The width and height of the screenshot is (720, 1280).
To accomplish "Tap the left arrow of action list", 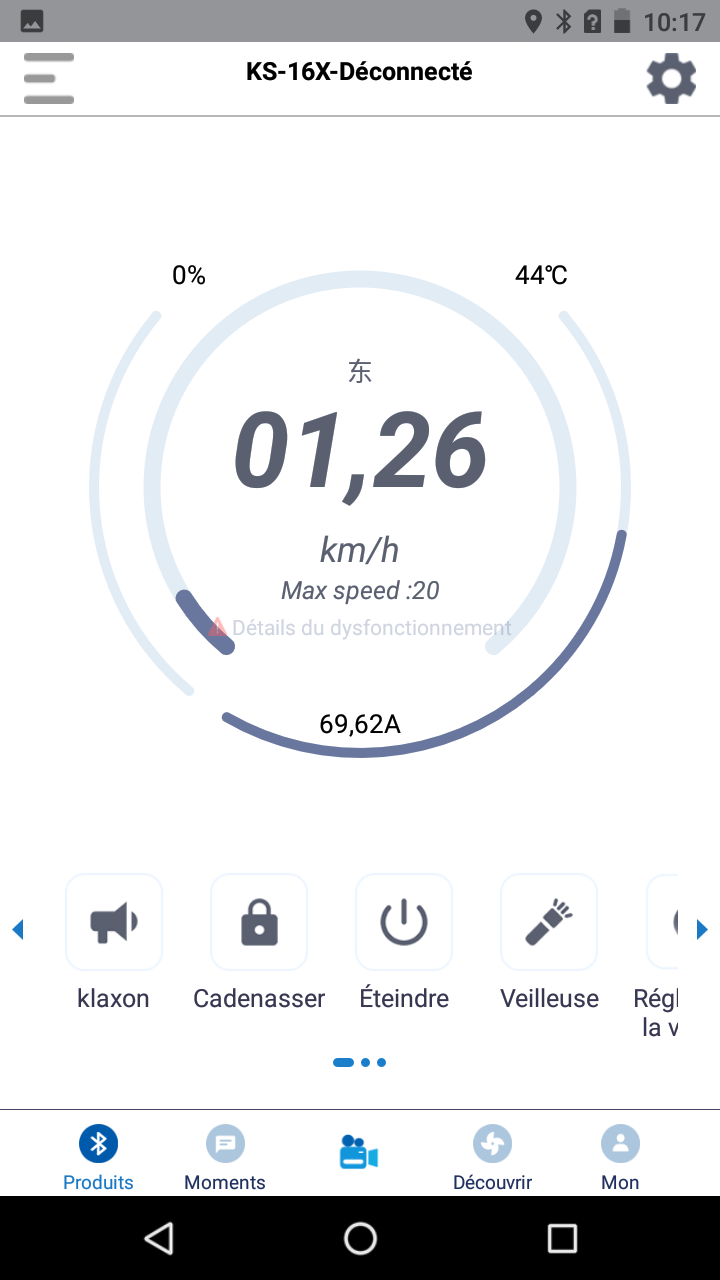I will pyautogui.click(x=17, y=930).
